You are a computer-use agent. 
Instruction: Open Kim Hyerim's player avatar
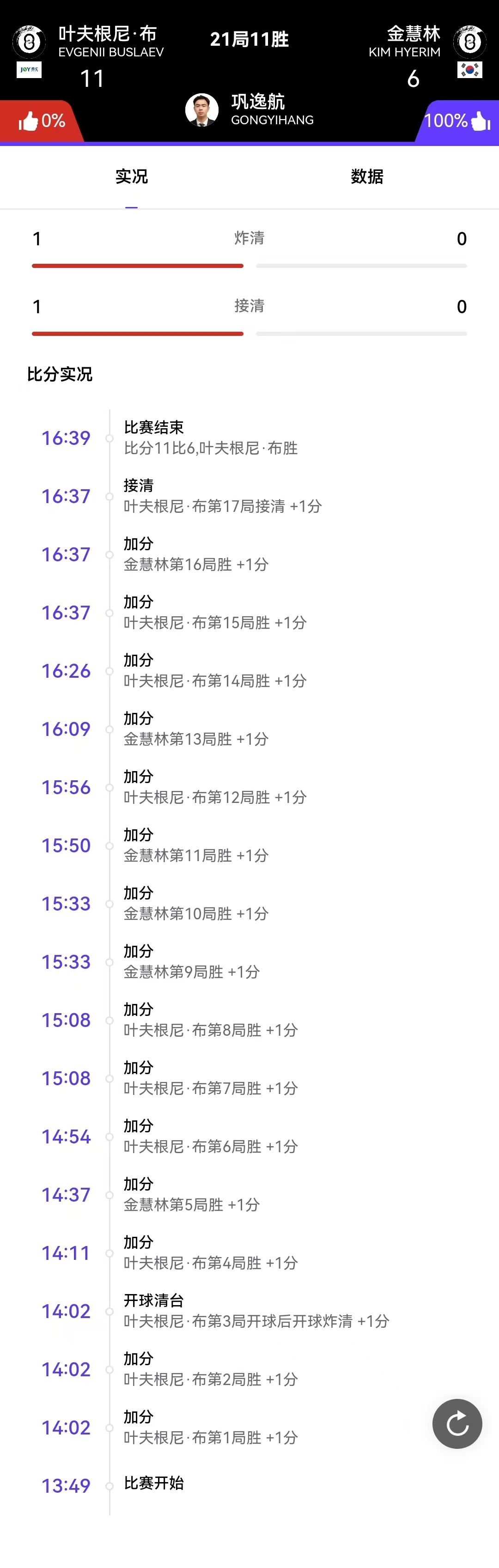point(470,42)
